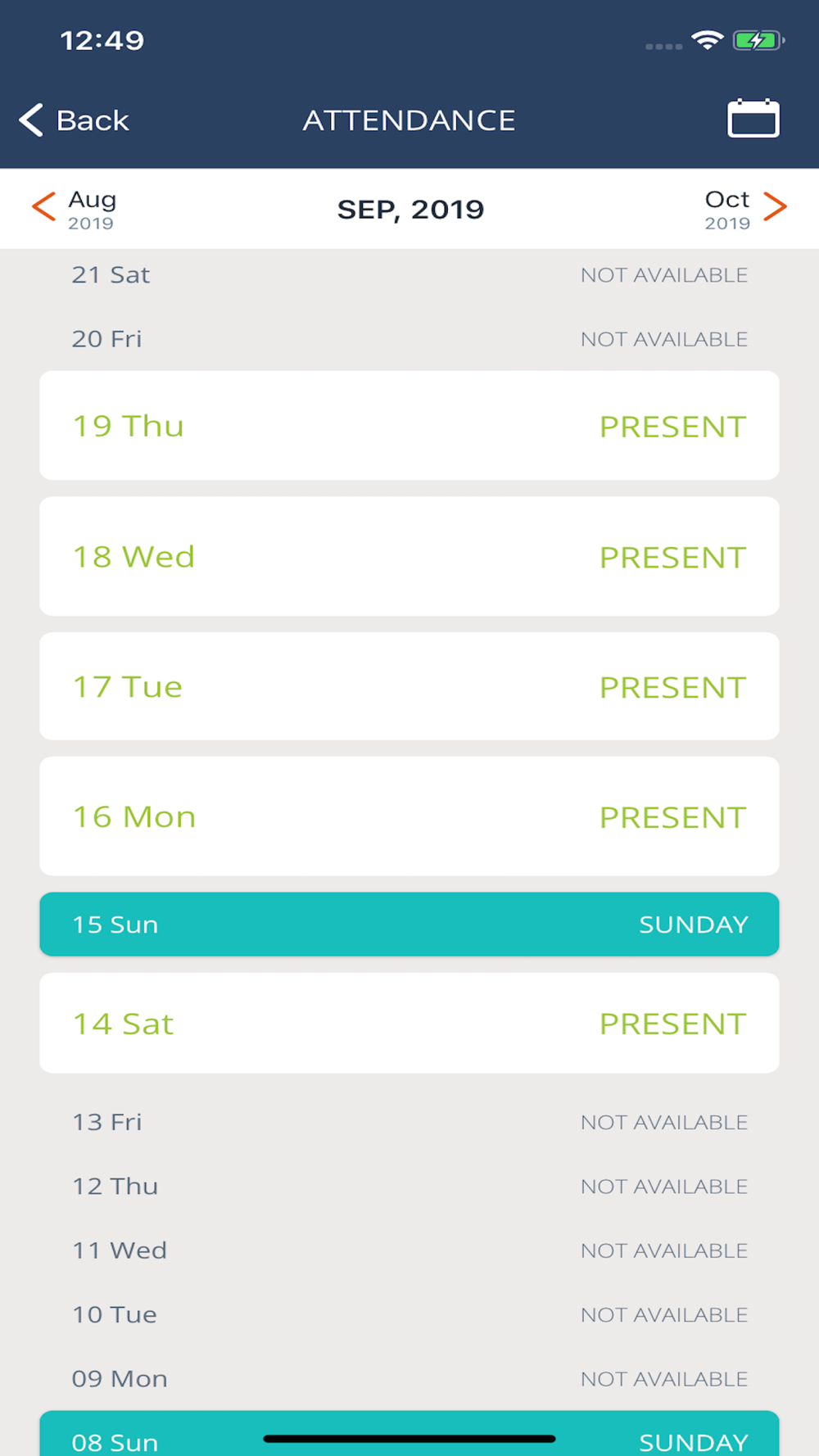Open the calendar icon in header

click(x=753, y=119)
